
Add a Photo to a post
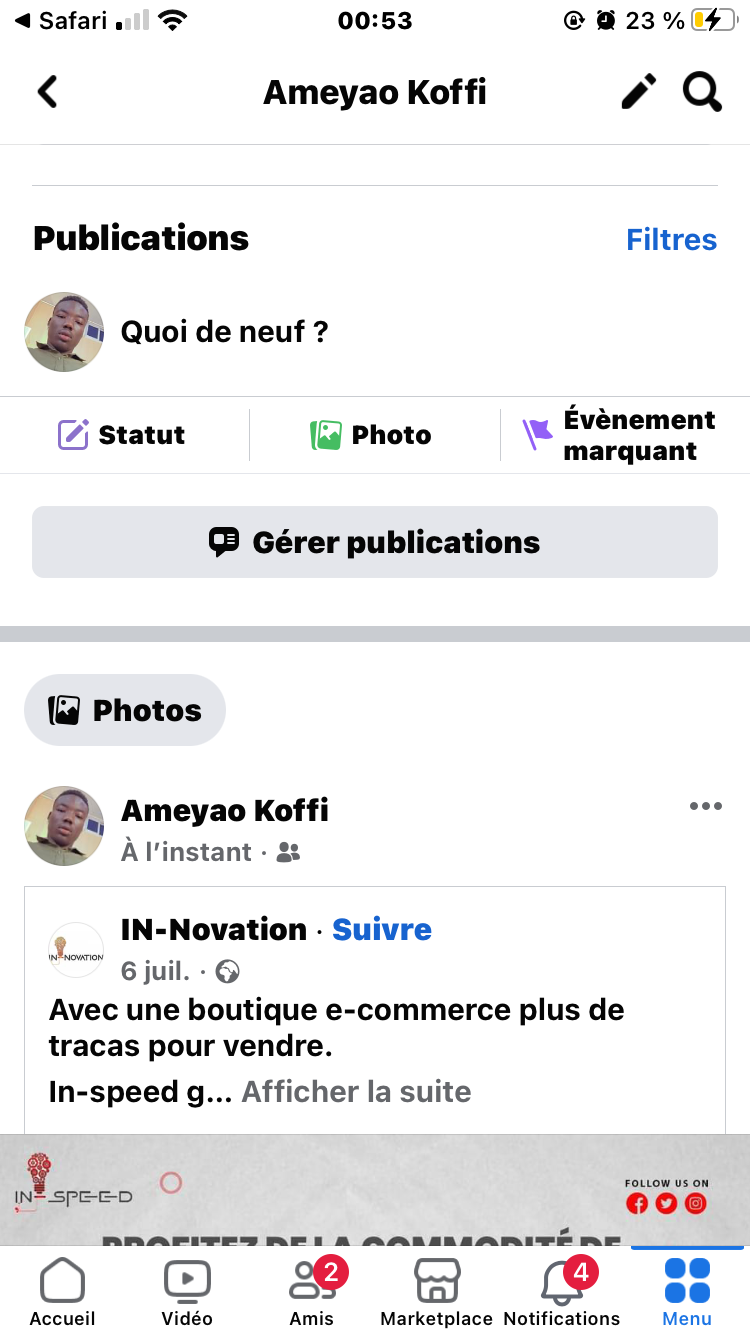tap(372, 435)
